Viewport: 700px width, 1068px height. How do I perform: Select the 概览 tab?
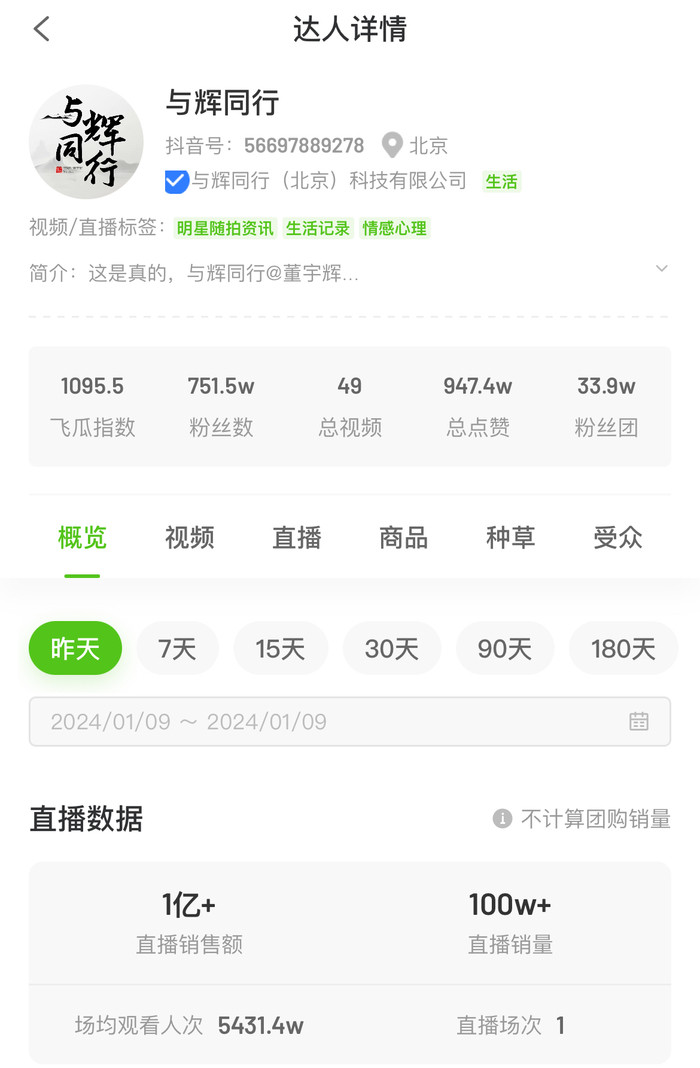(x=82, y=538)
